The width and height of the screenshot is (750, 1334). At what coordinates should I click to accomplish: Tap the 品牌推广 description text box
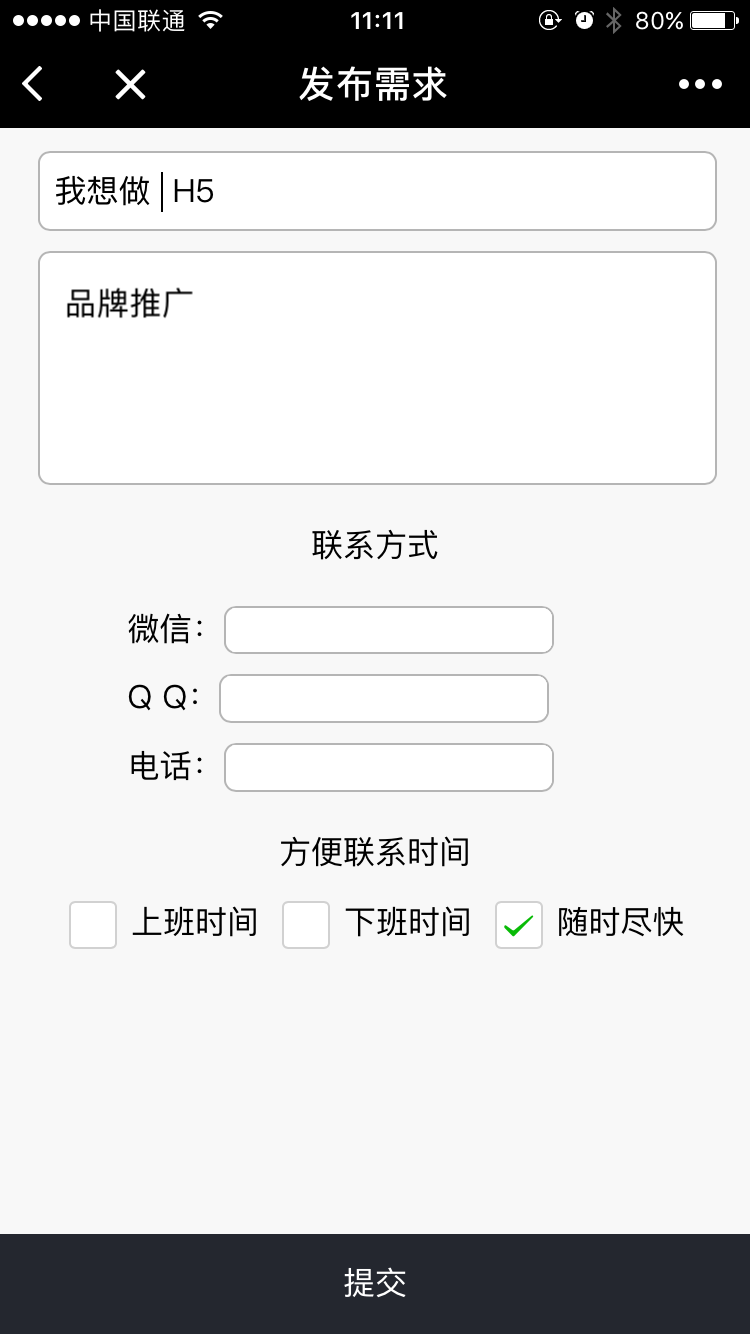[377, 368]
